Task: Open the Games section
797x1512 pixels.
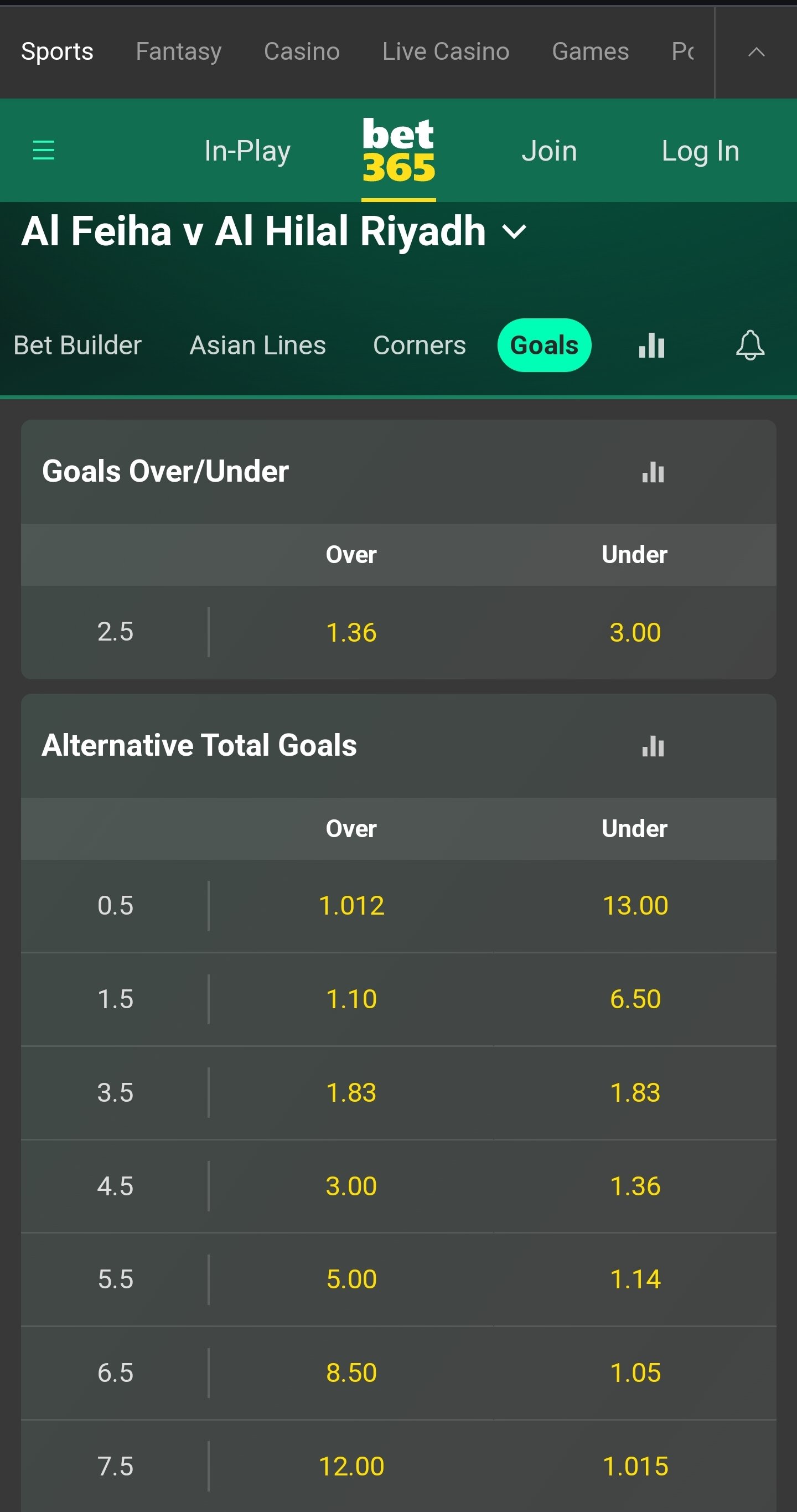Action: 590,51
